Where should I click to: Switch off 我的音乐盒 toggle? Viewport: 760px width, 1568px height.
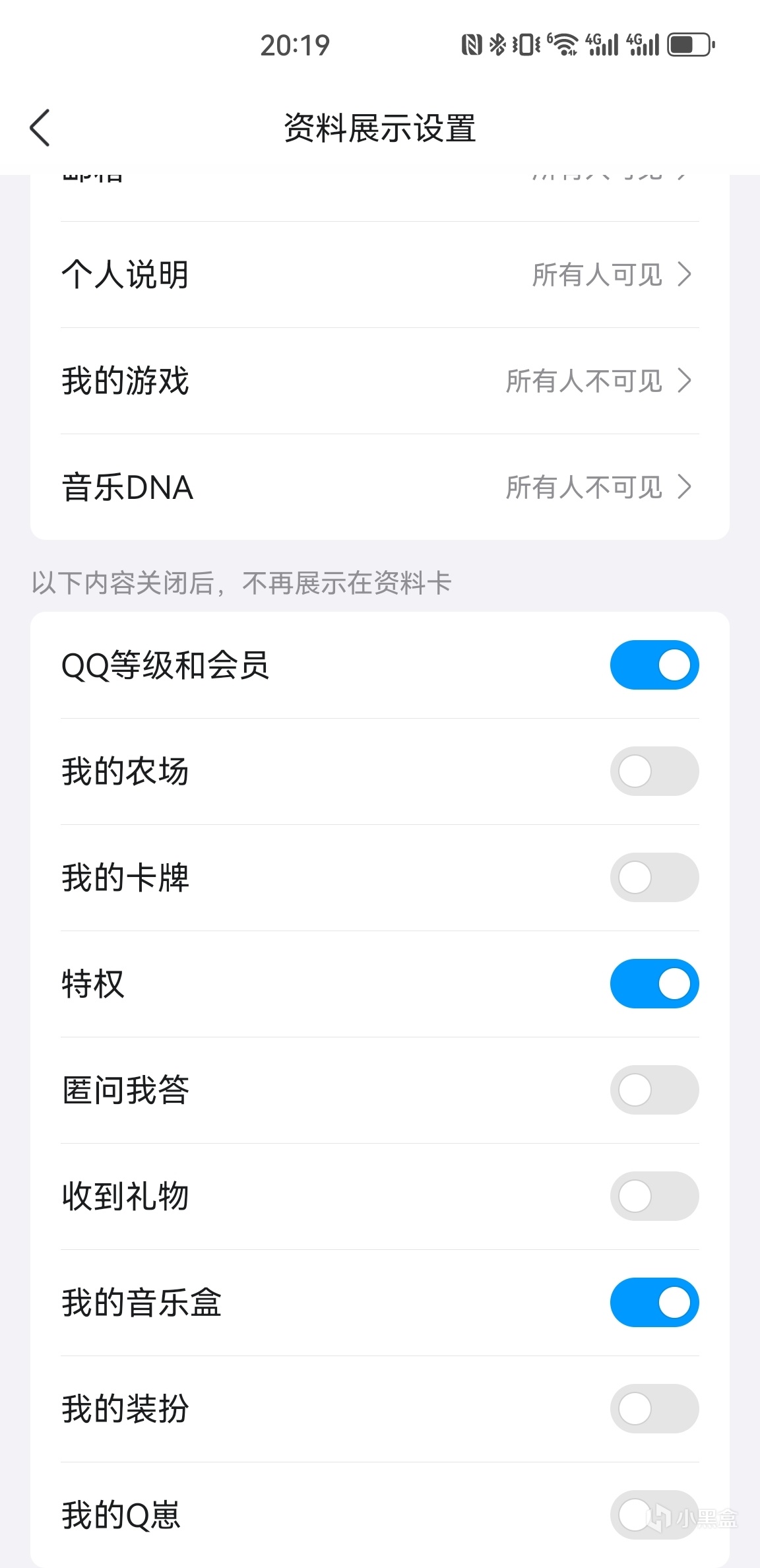point(654,1302)
